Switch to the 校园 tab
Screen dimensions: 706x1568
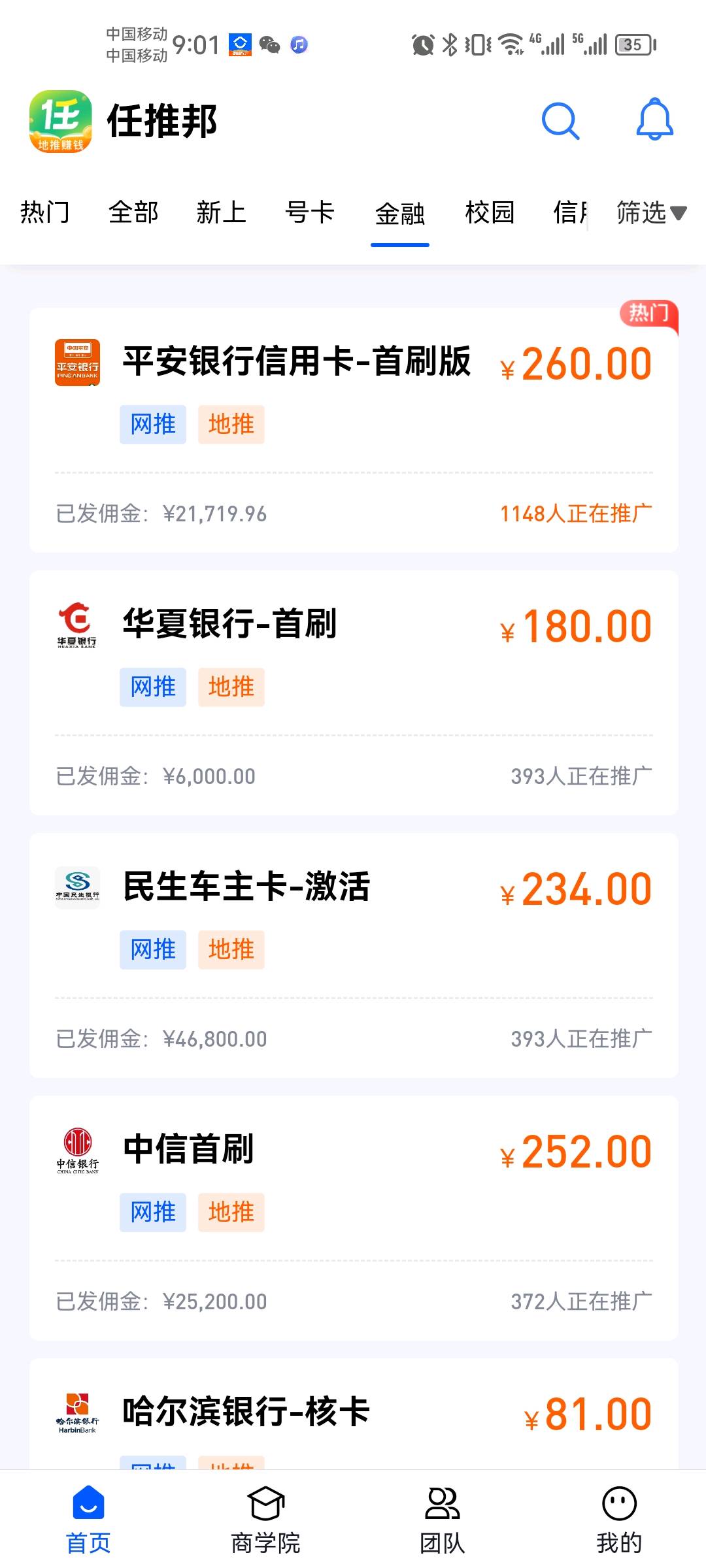tap(490, 212)
